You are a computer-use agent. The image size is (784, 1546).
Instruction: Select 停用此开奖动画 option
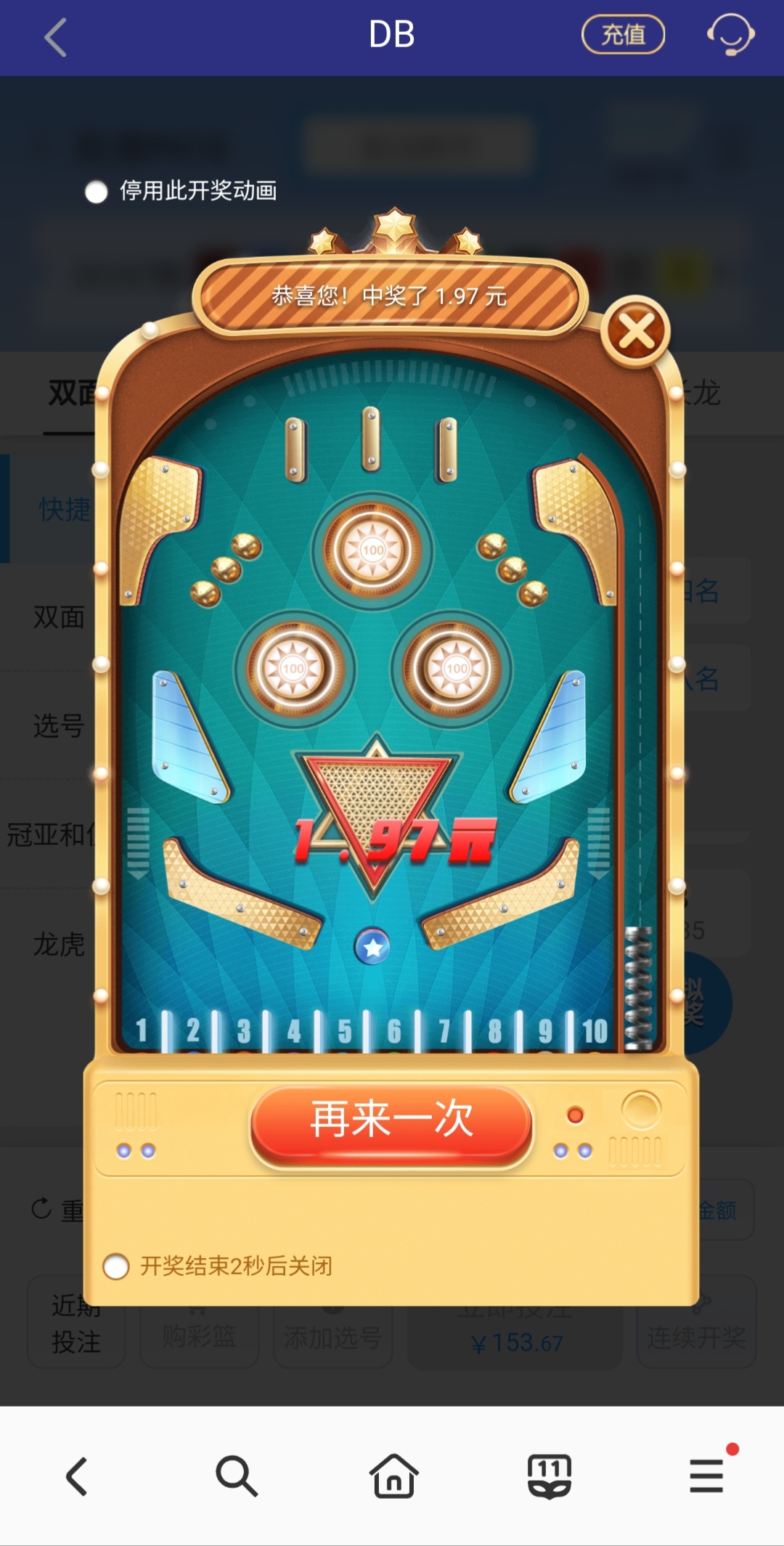[97, 192]
